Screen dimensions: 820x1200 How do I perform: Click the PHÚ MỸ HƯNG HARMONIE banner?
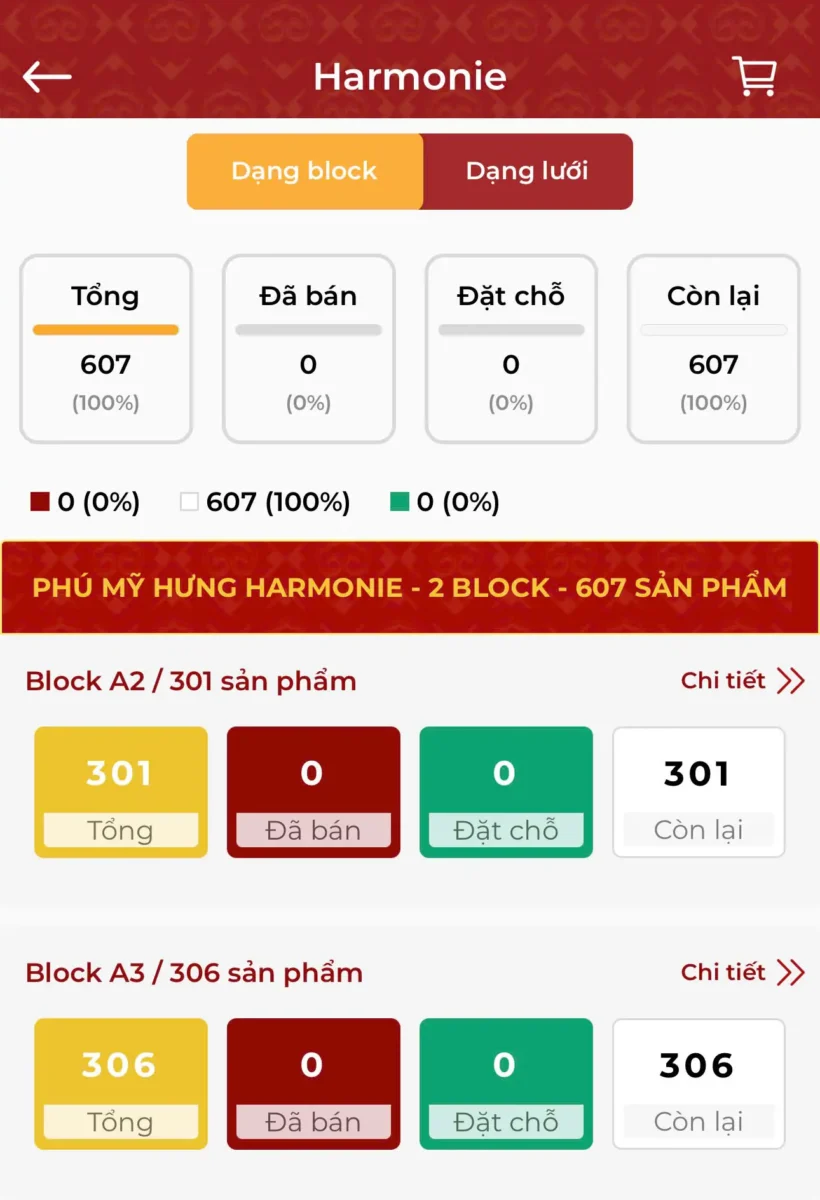tap(410, 588)
